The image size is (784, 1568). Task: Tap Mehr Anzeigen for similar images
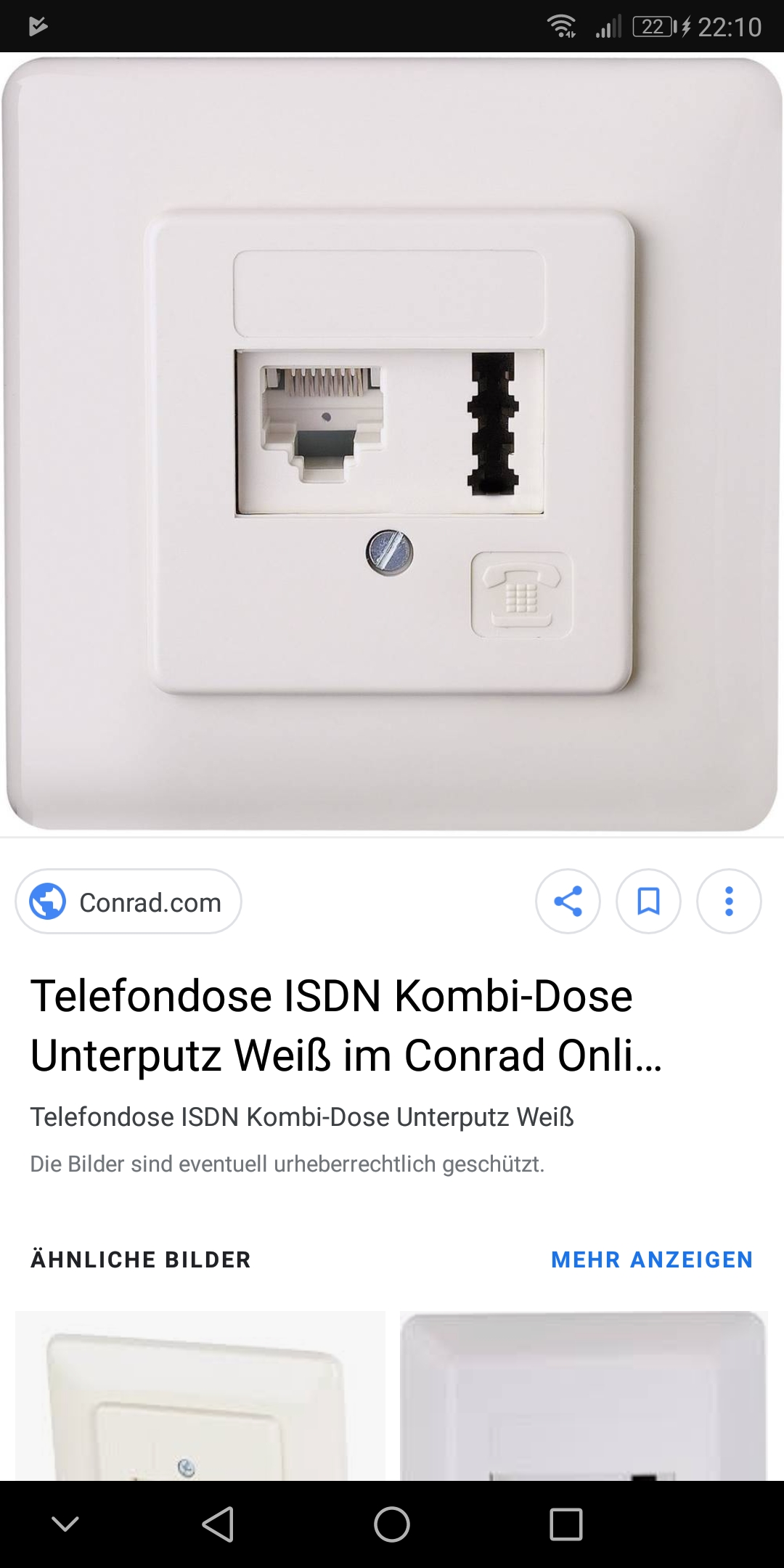click(652, 1259)
